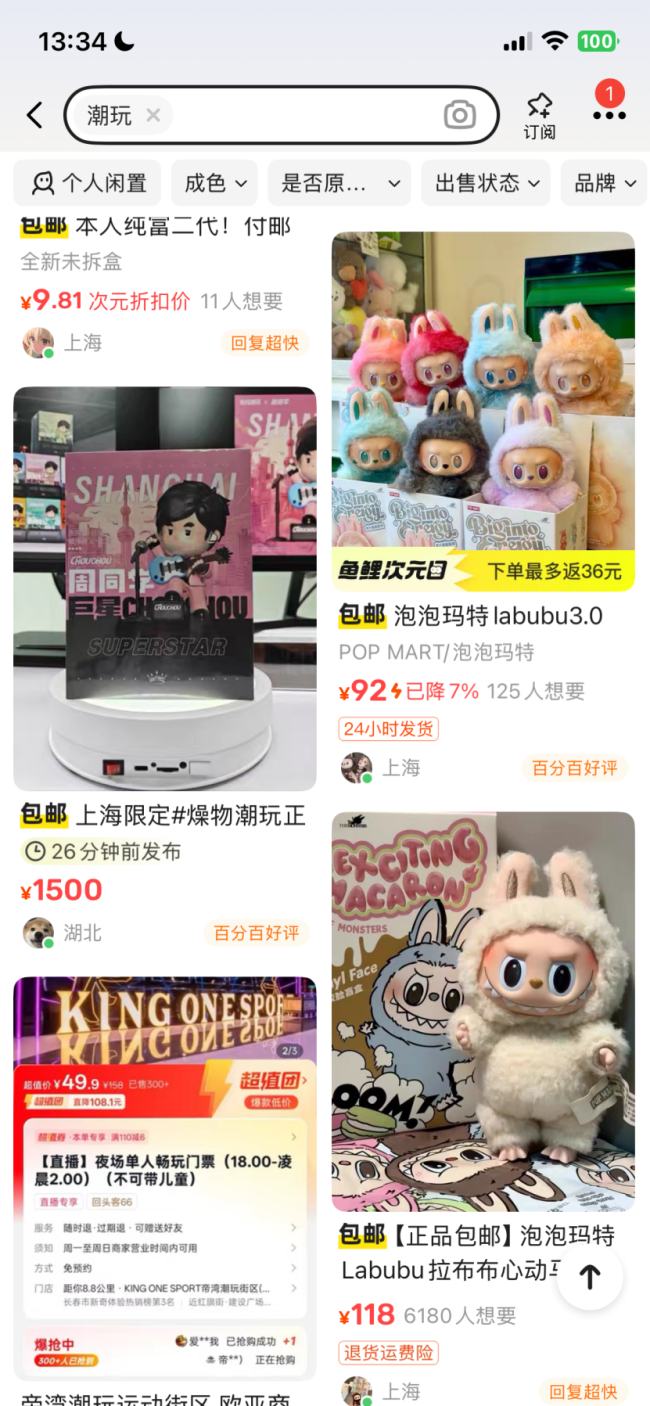The height and width of the screenshot is (1406, 650).
Task: Expand the 品牌 brand dropdown
Action: pos(605,183)
